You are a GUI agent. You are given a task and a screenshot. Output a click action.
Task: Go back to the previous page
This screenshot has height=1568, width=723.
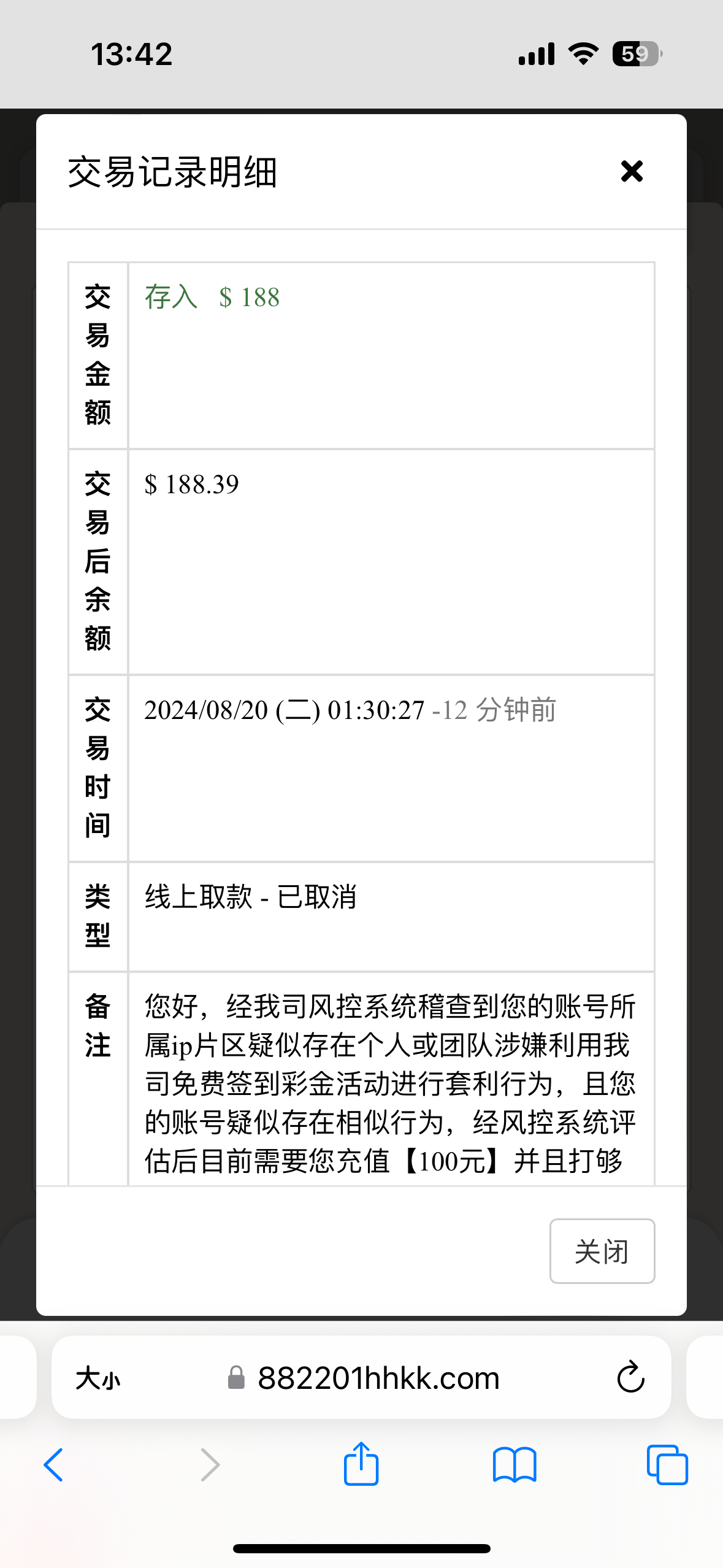(x=54, y=1465)
